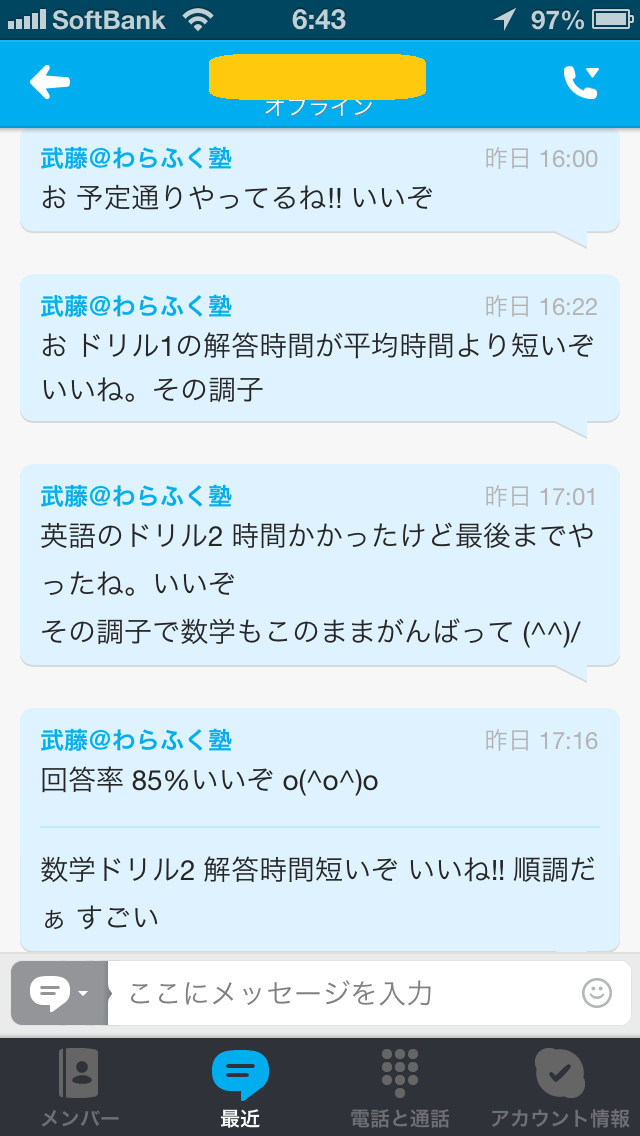Viewport: 640px width, 1136px height.
Task: Go back with the white arrow
Action: pos(50,83)
